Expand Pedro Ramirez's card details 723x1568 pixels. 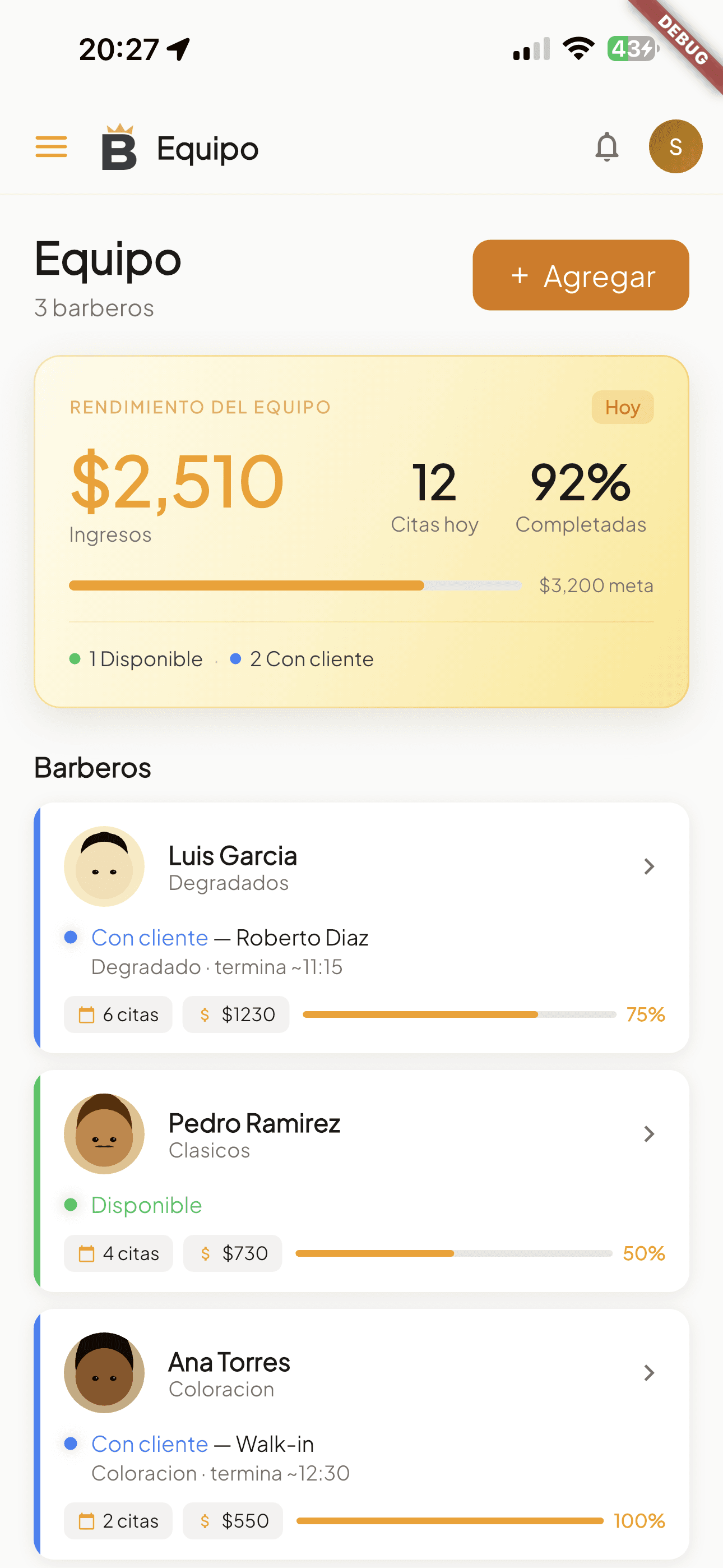pyautogui.click(x=649, y=1133)
